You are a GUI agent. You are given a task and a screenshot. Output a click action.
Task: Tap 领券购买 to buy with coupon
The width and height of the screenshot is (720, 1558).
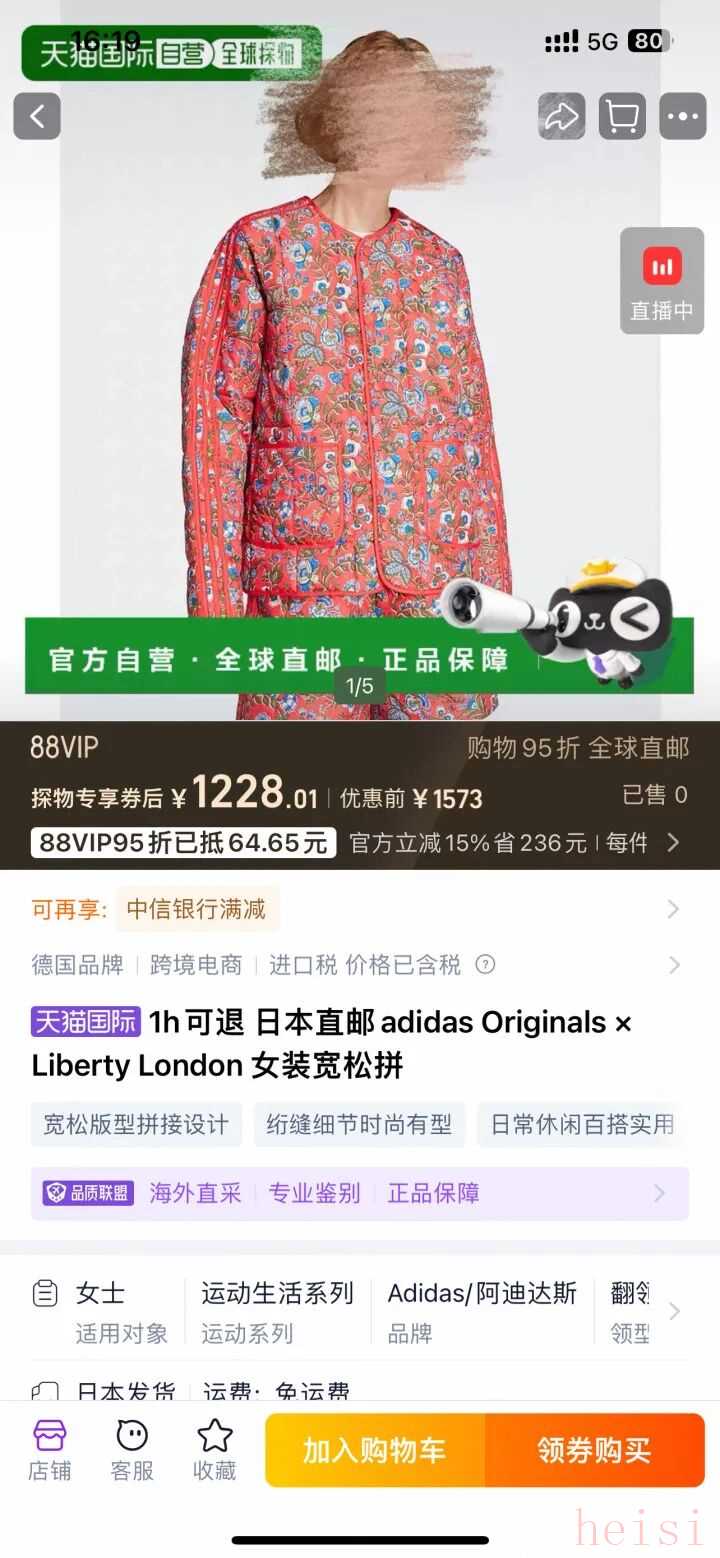tap(594, 1450)
